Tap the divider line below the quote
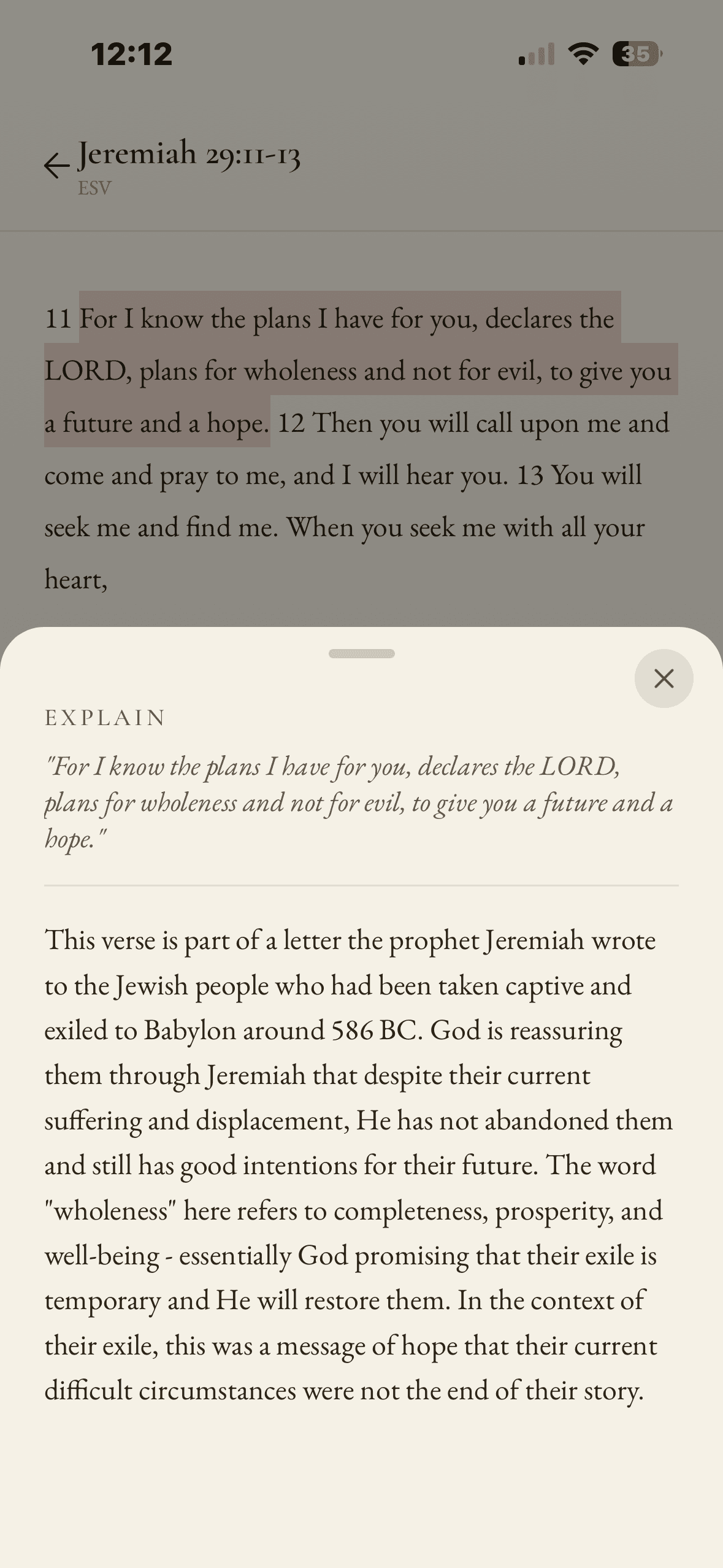The image size is (723, 1568). 362,884
